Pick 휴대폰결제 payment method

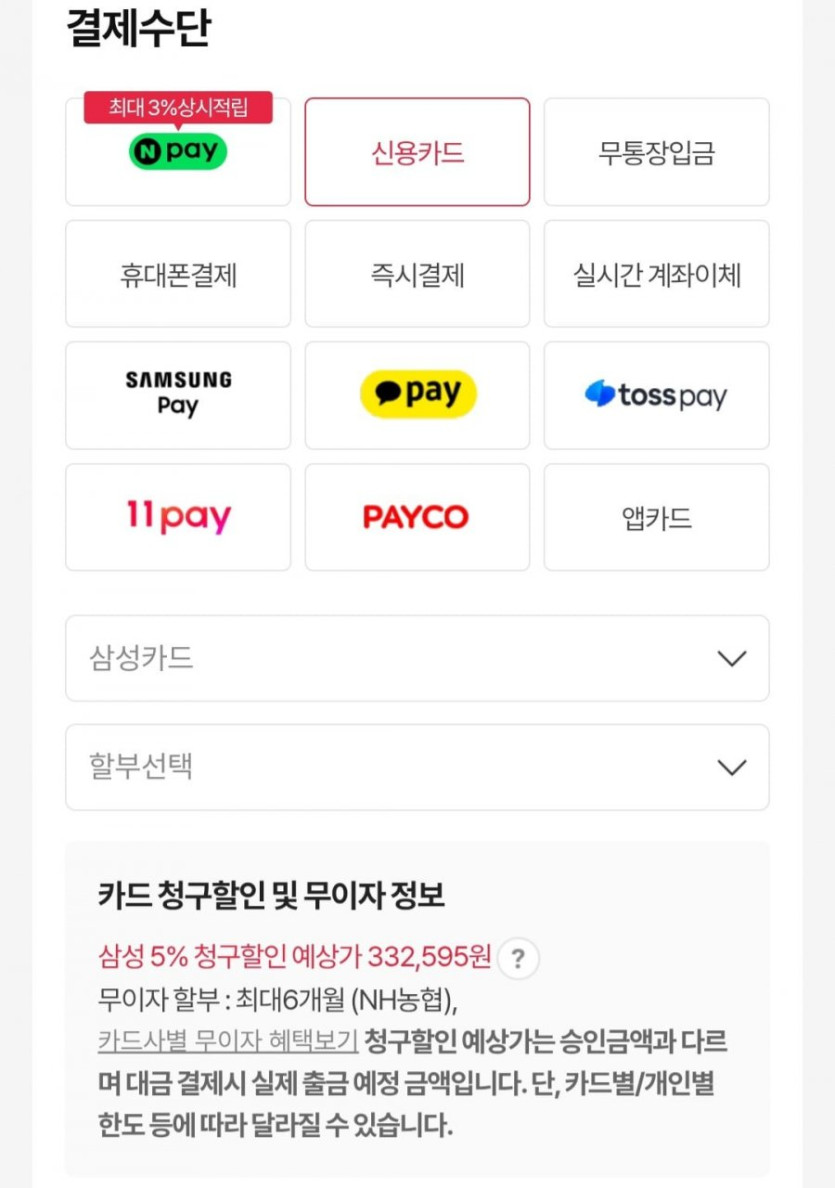[178, 274]
